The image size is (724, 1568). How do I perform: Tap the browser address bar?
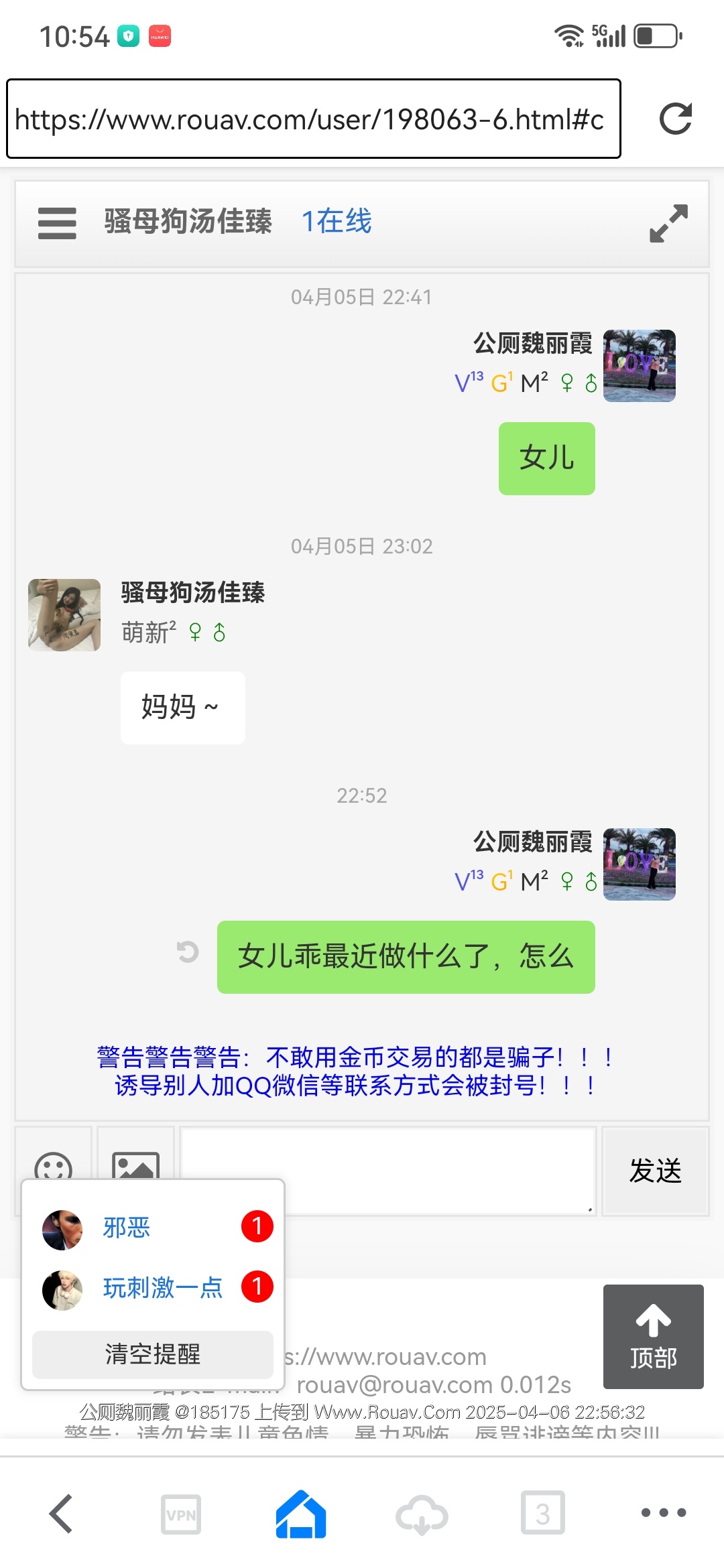point(313,119)
